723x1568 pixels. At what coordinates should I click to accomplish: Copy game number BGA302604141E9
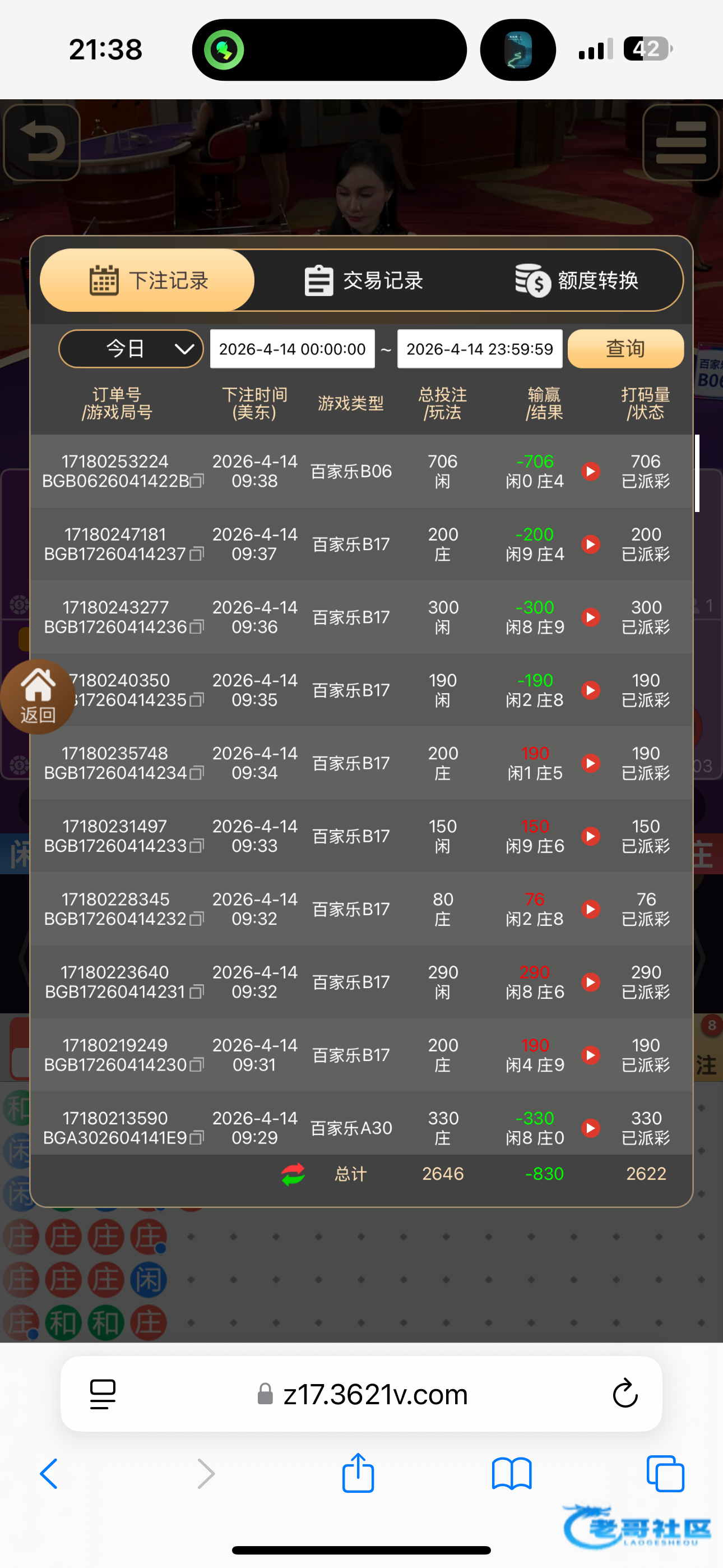[197, 1138]
